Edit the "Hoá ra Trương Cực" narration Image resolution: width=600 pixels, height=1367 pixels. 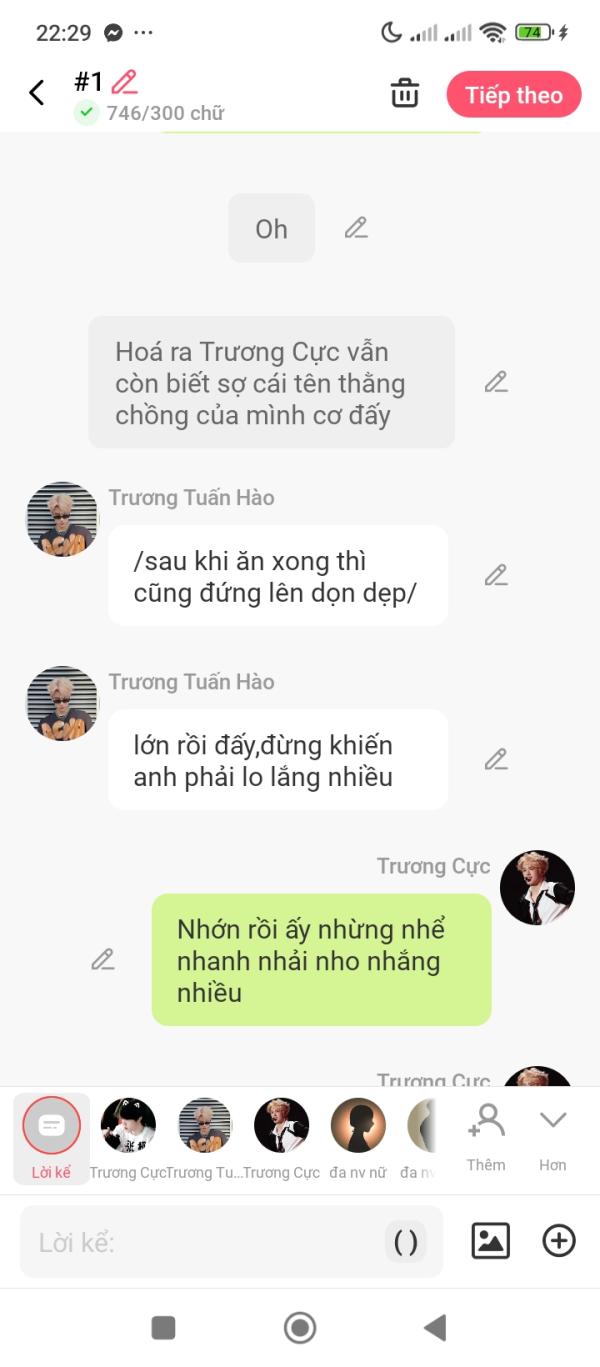[496, 382]
